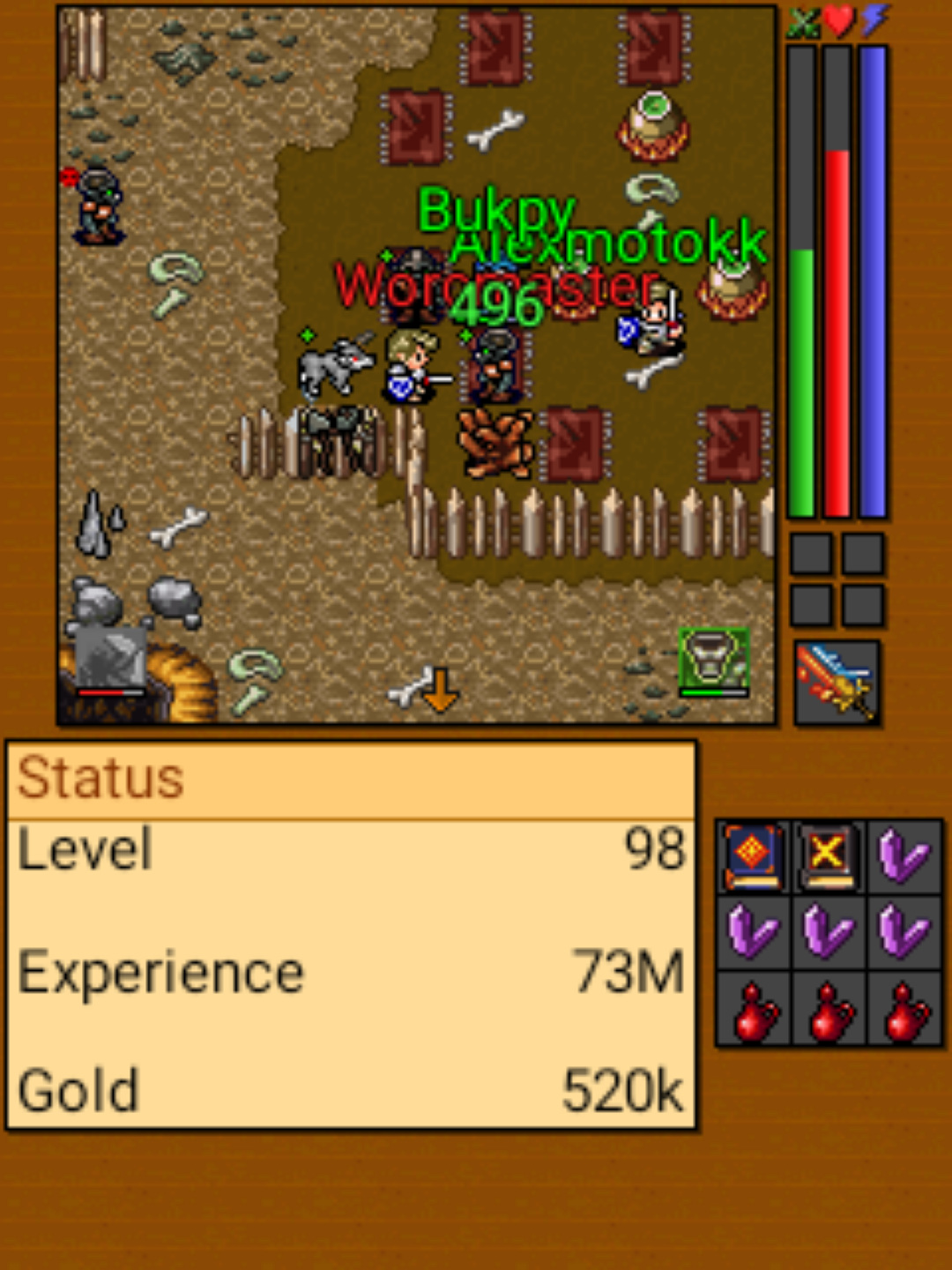Tap the orange down arrow on map
This screenshot has height=1270, width=952.
click(440, 691)
